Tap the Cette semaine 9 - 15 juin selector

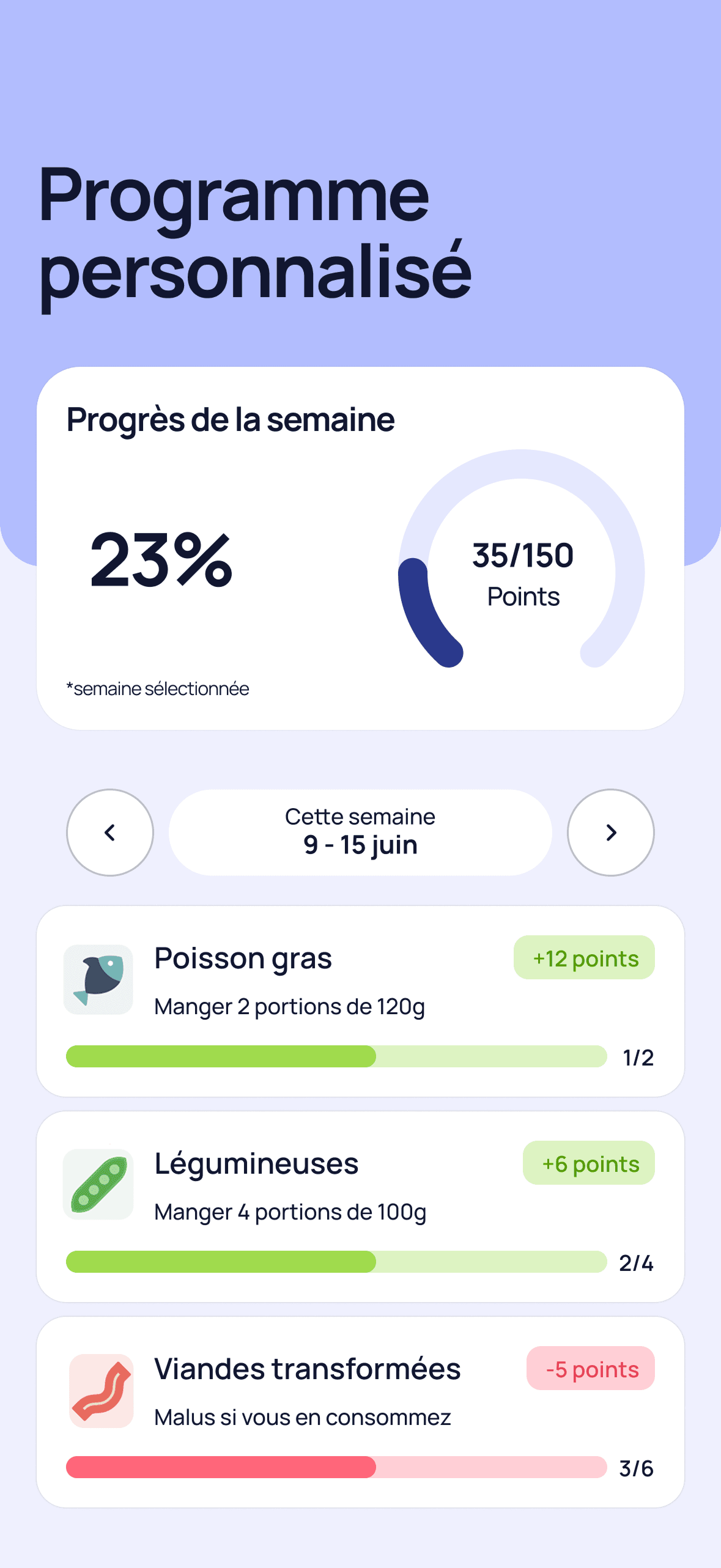[x=360, y=832]
